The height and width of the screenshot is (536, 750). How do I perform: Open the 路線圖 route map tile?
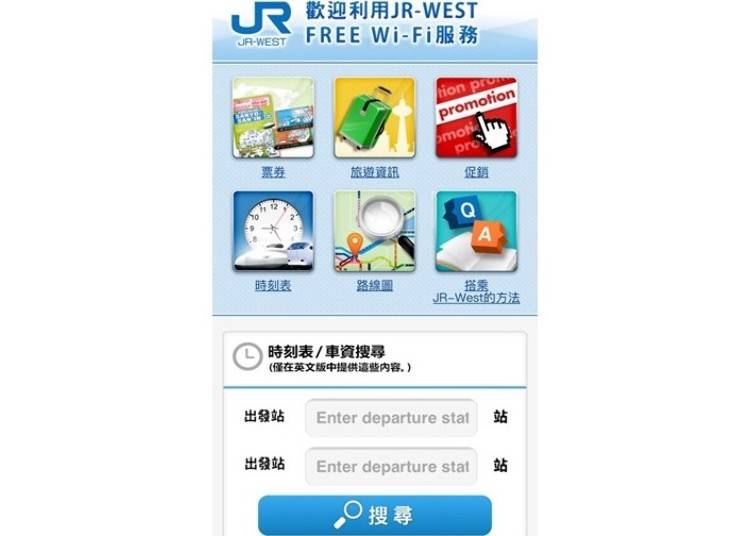tap(374, 231)
